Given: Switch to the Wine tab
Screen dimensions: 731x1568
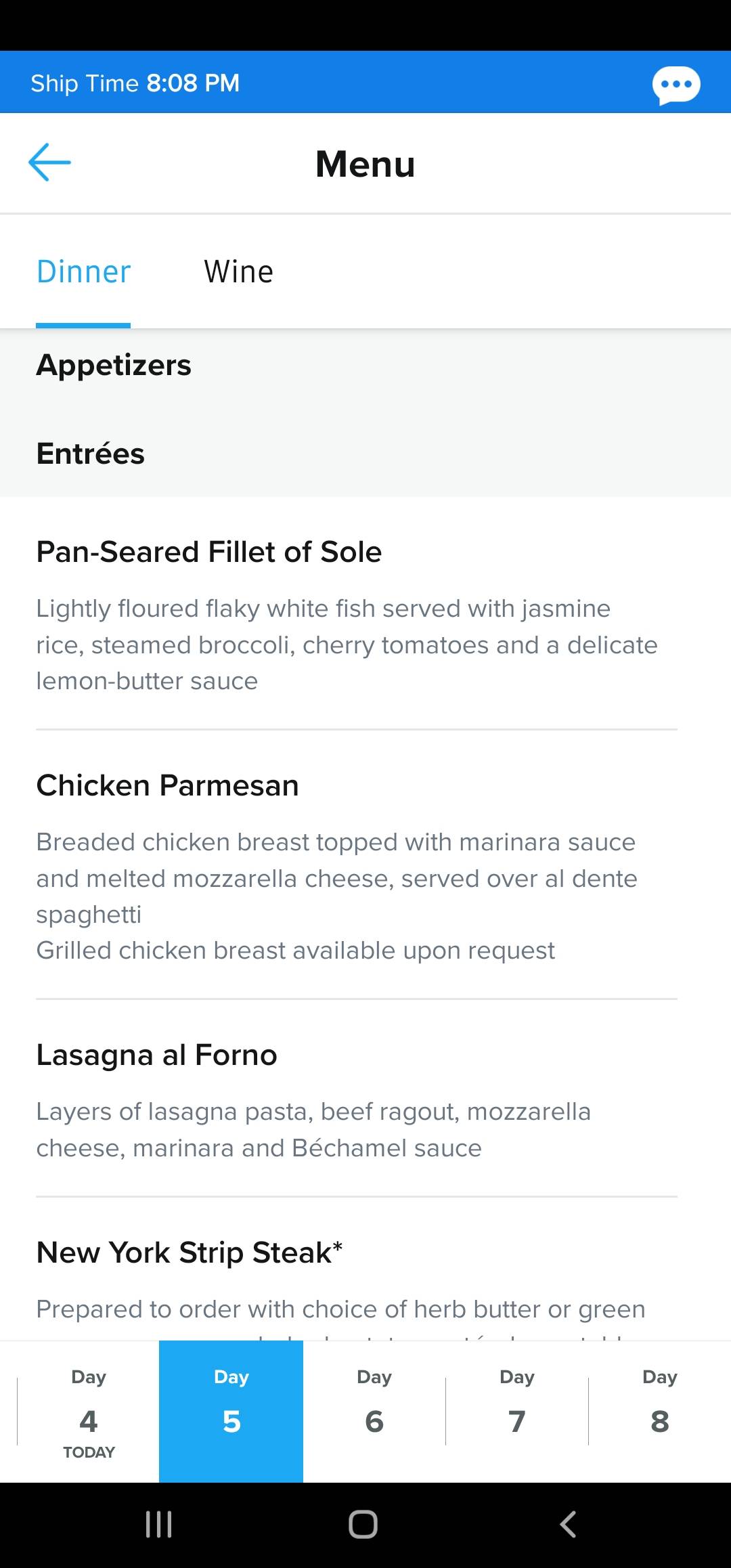Looking at the screenshot, I should click(239, 272).
